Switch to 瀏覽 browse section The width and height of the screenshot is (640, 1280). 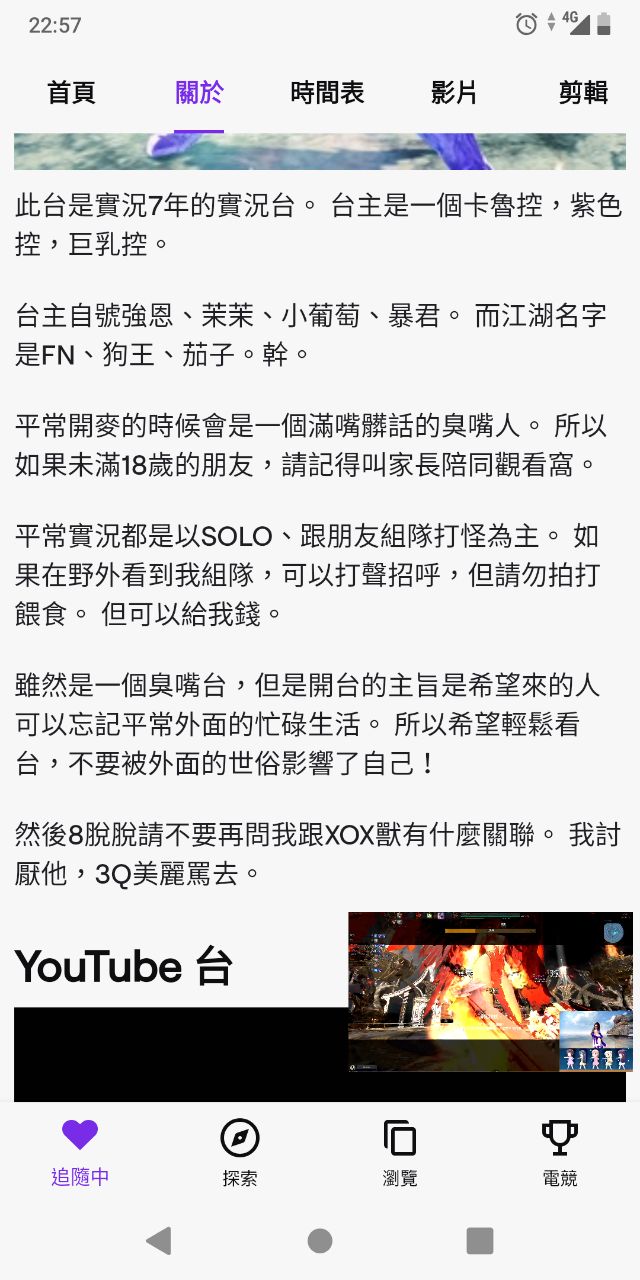point(400,1152)
